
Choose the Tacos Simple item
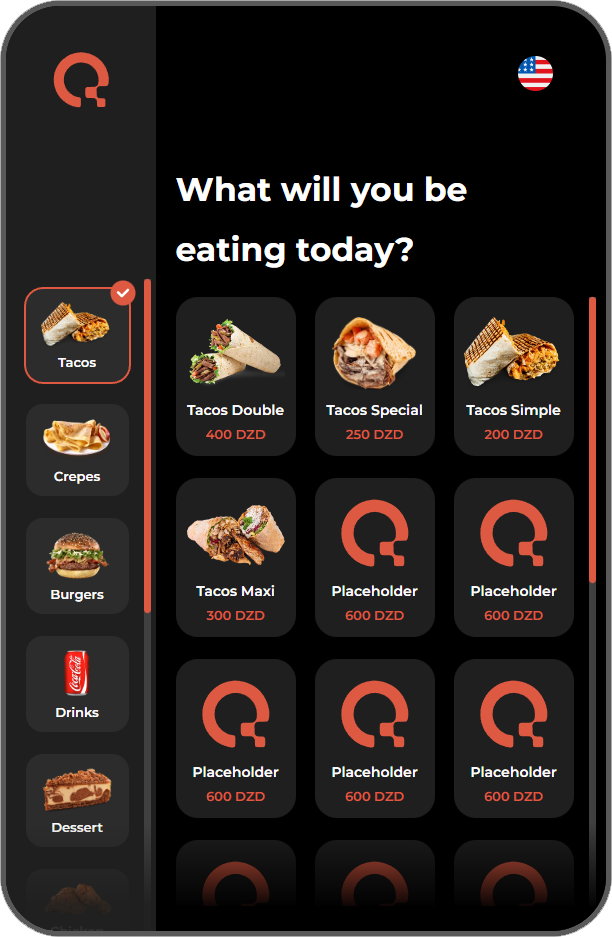coord(513,376)
